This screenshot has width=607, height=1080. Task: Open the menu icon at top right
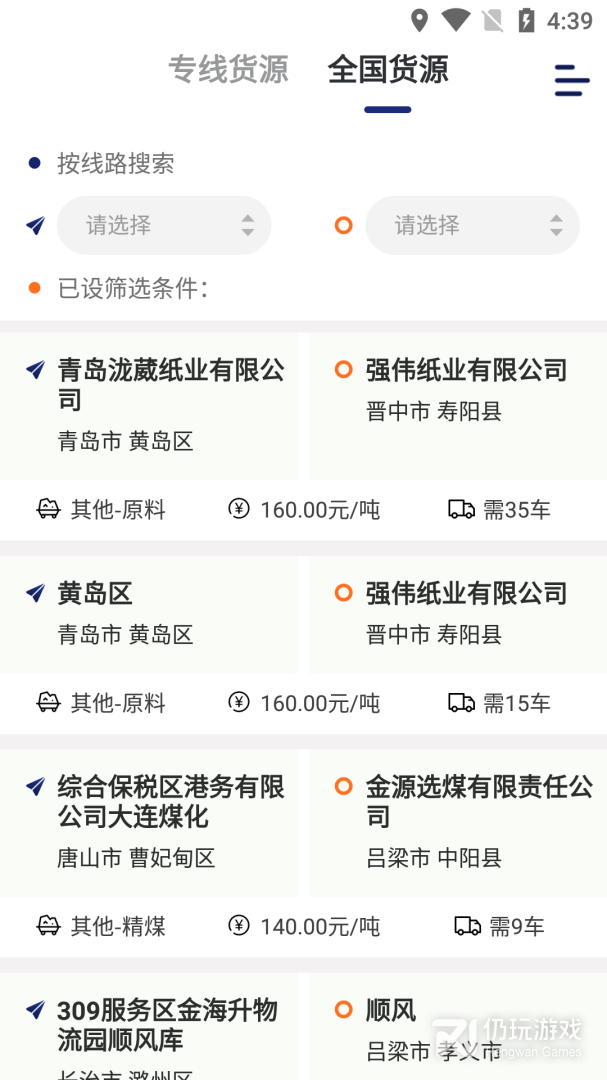[x=572, y=80]
